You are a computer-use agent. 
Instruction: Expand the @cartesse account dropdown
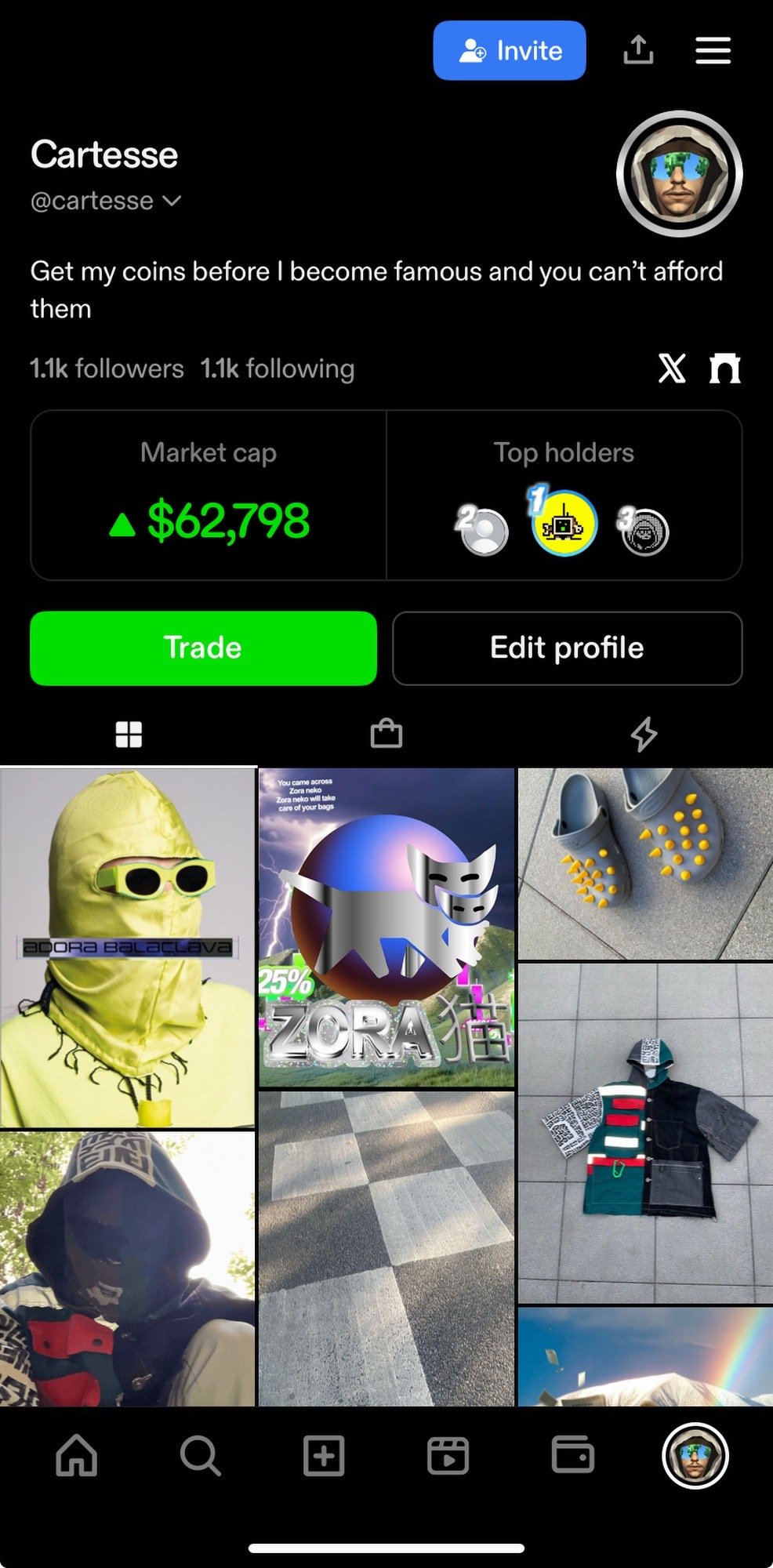click(x=172, y=201)
